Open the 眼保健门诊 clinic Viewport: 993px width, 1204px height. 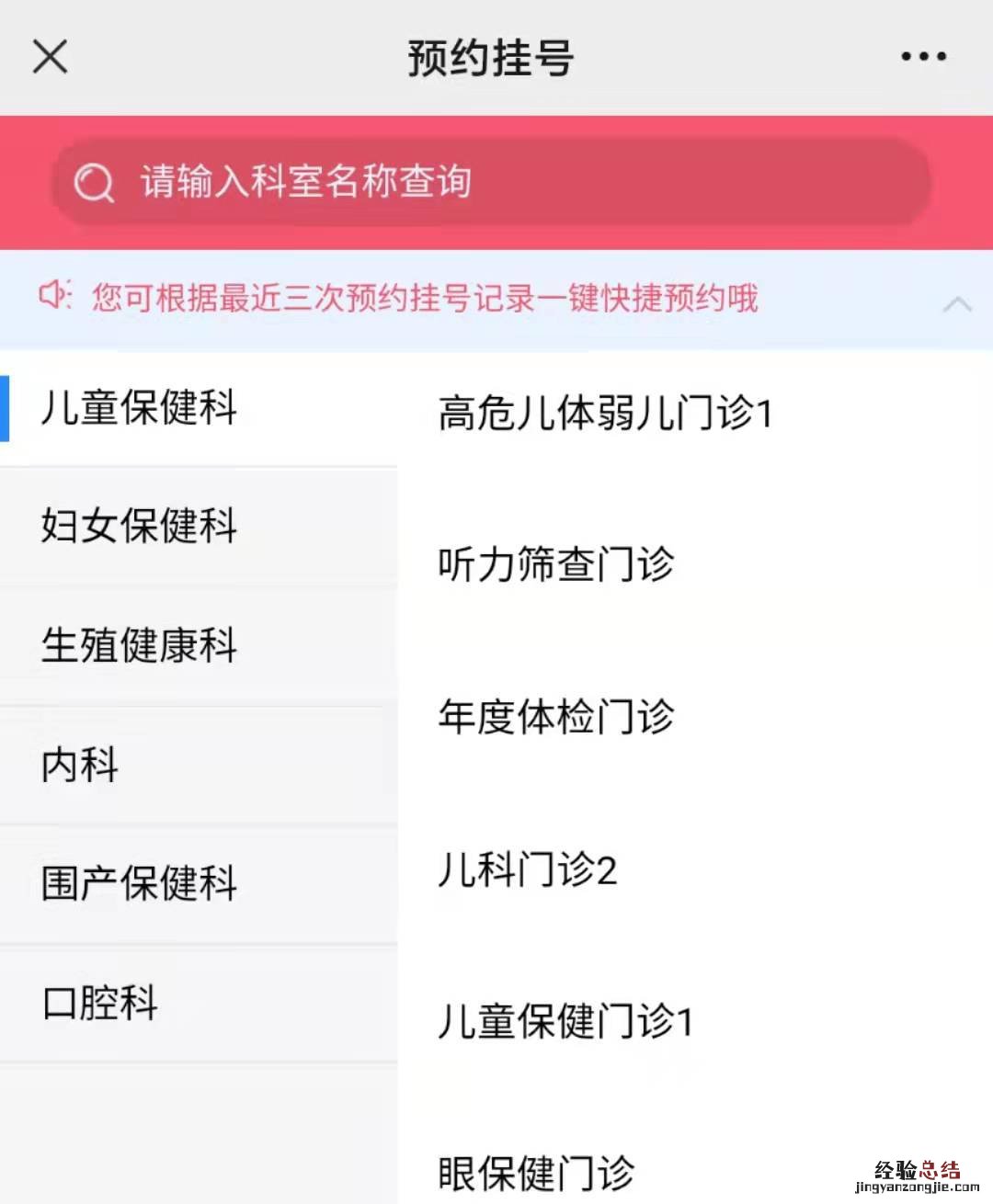[536, 1173]
